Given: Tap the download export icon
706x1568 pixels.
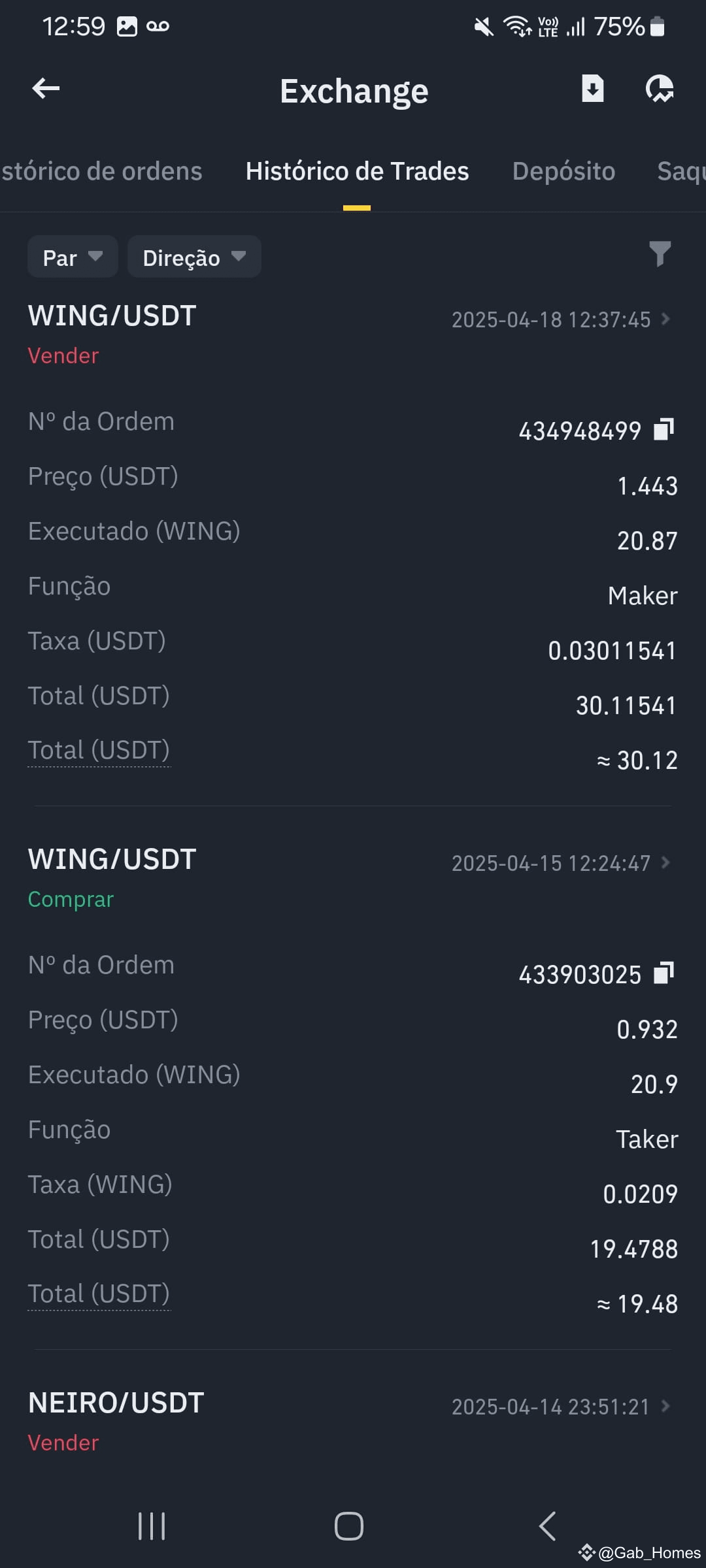Looking at the screenshot, I should (x=593, y=88).
